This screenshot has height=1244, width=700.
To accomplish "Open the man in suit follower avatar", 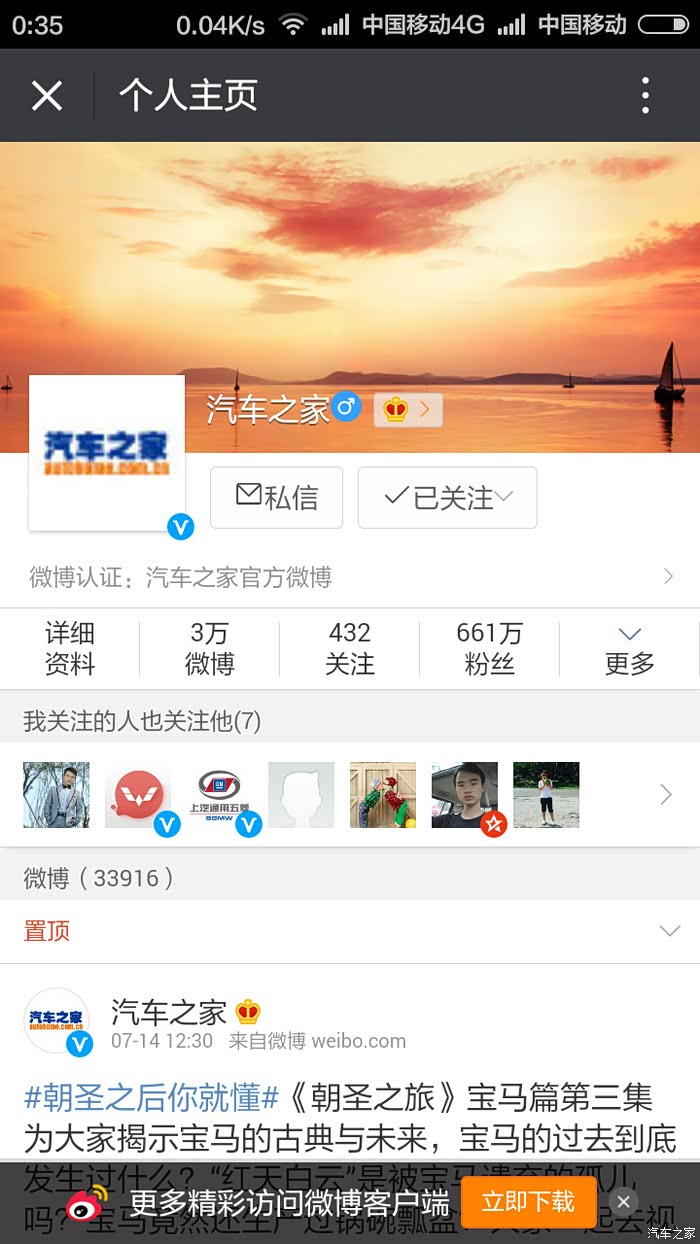I will click(56, 795).
